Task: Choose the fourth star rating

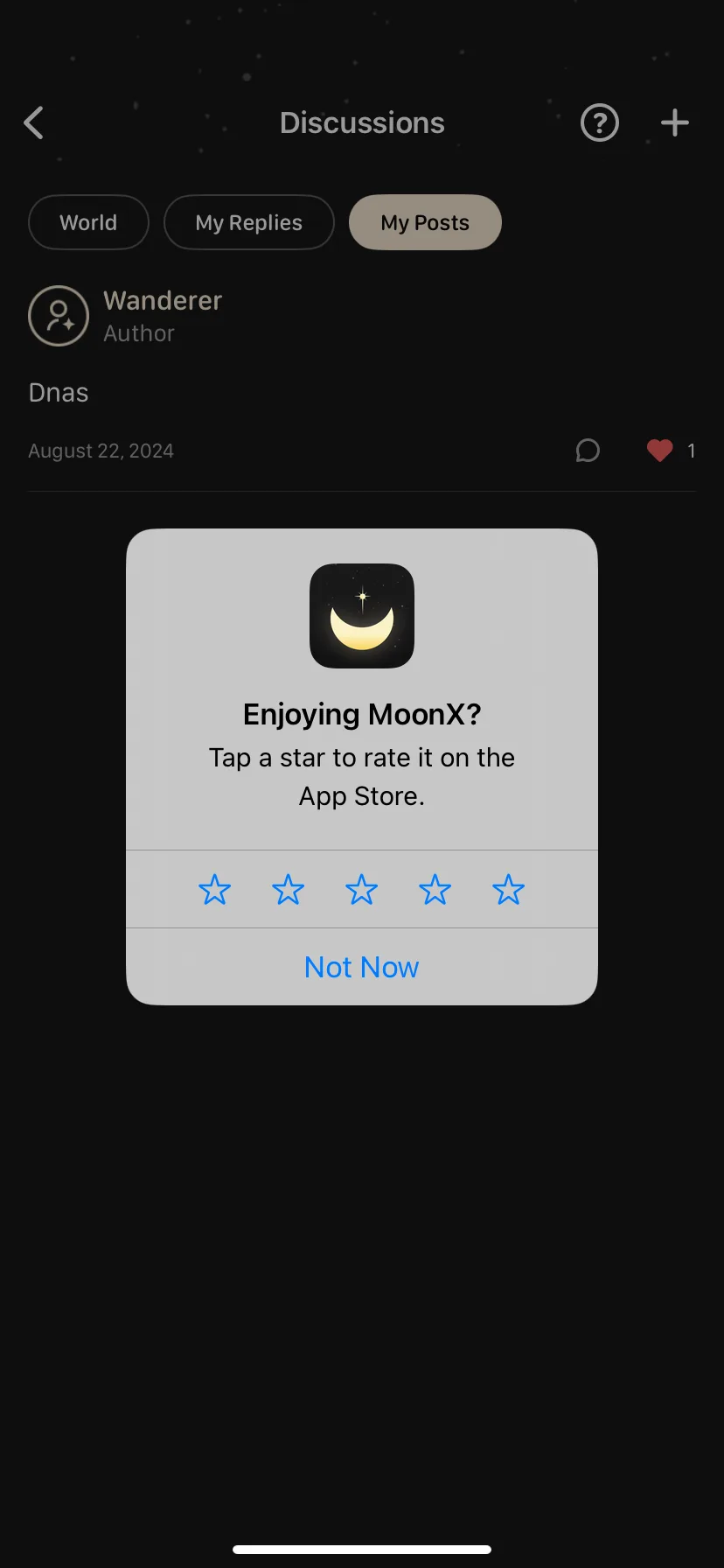Action: [x=435, y=890]
